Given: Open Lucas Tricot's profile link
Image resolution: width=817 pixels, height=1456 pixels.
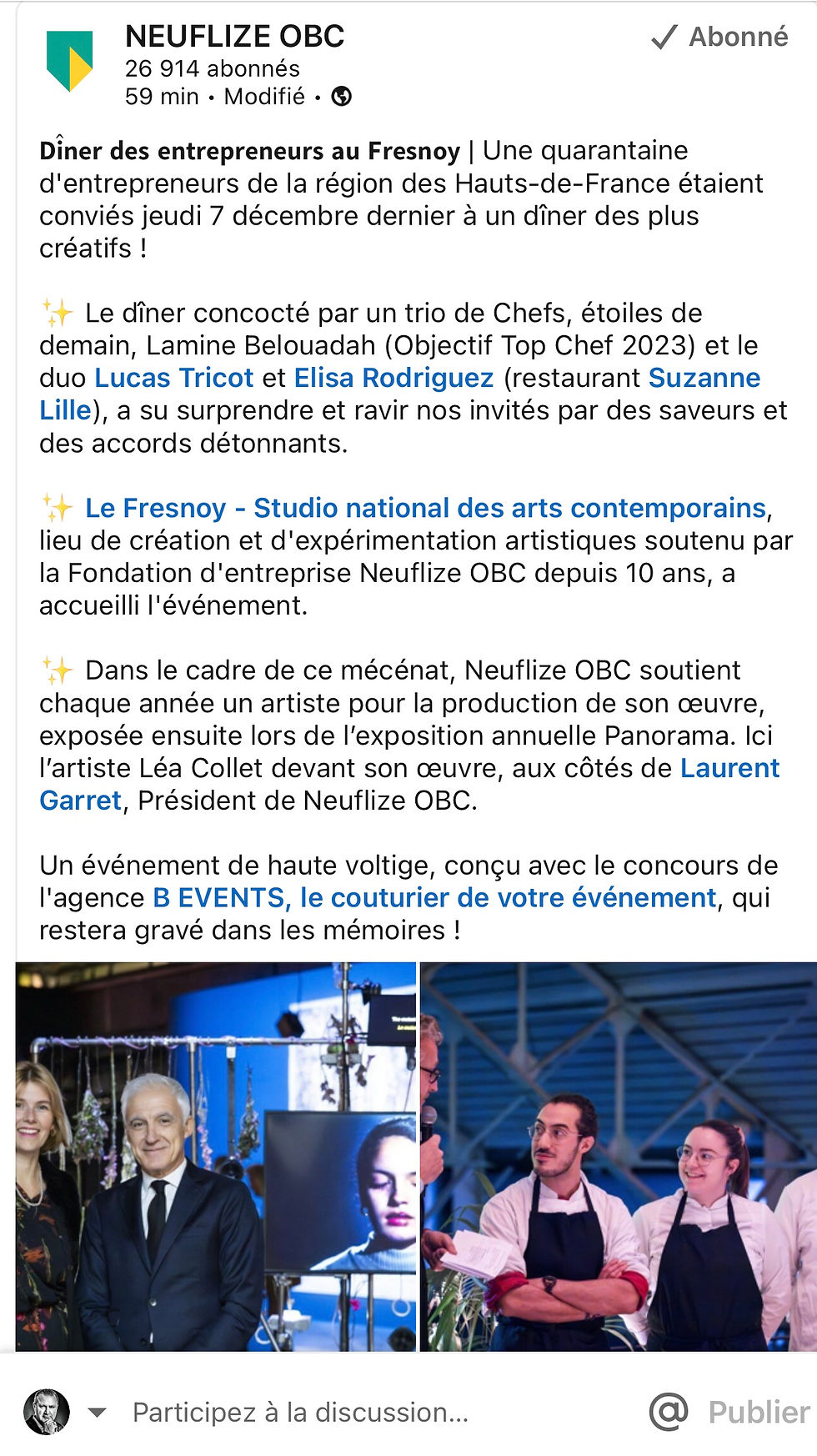Looking at the screenshot, I should pos(173,378).
